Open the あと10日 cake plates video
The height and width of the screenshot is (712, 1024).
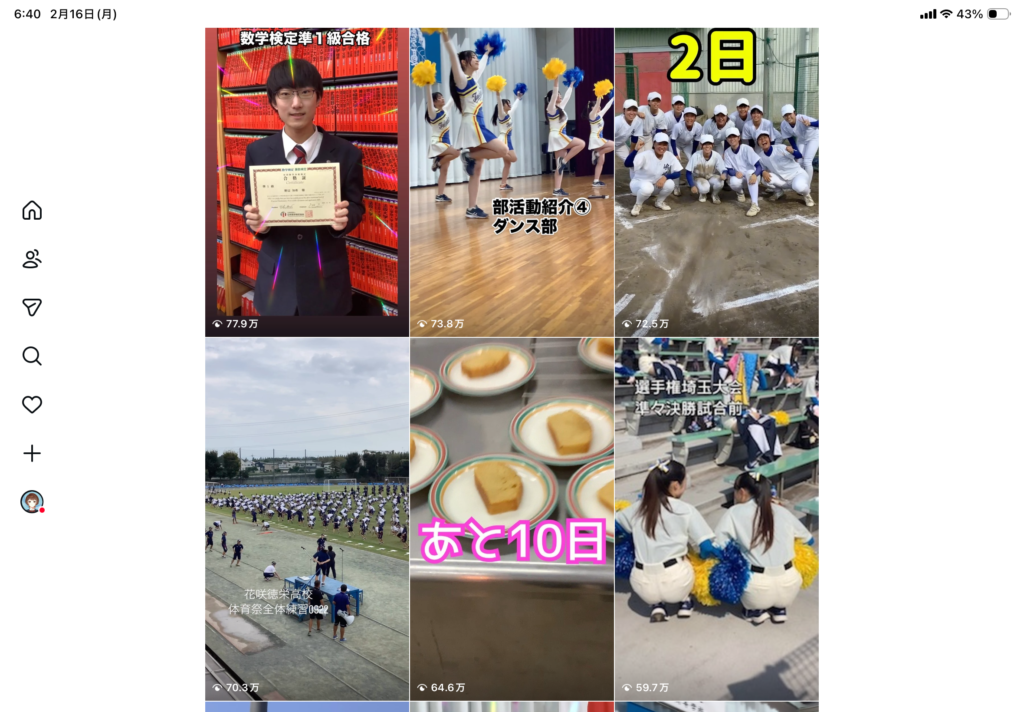511,518
